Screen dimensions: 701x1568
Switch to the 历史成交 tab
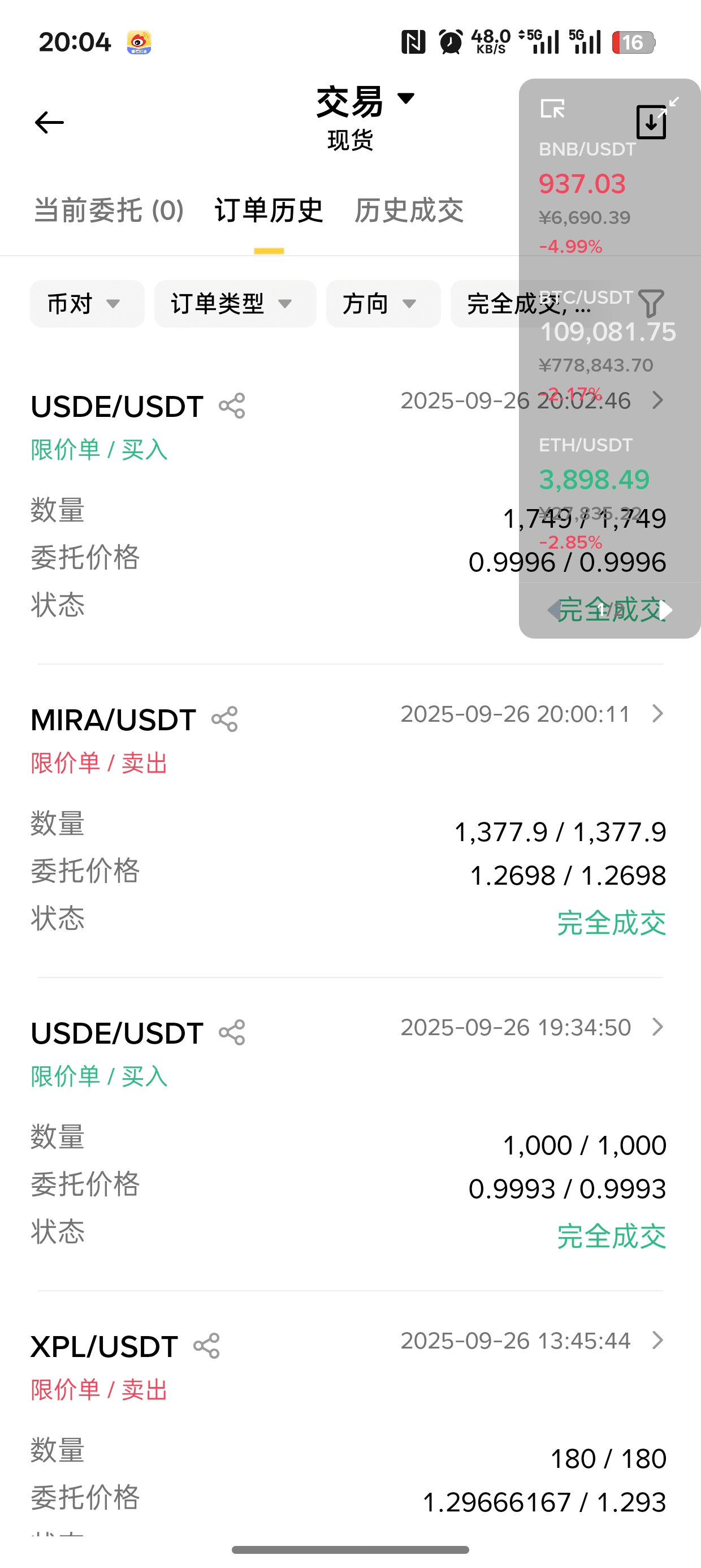[409, 210]
